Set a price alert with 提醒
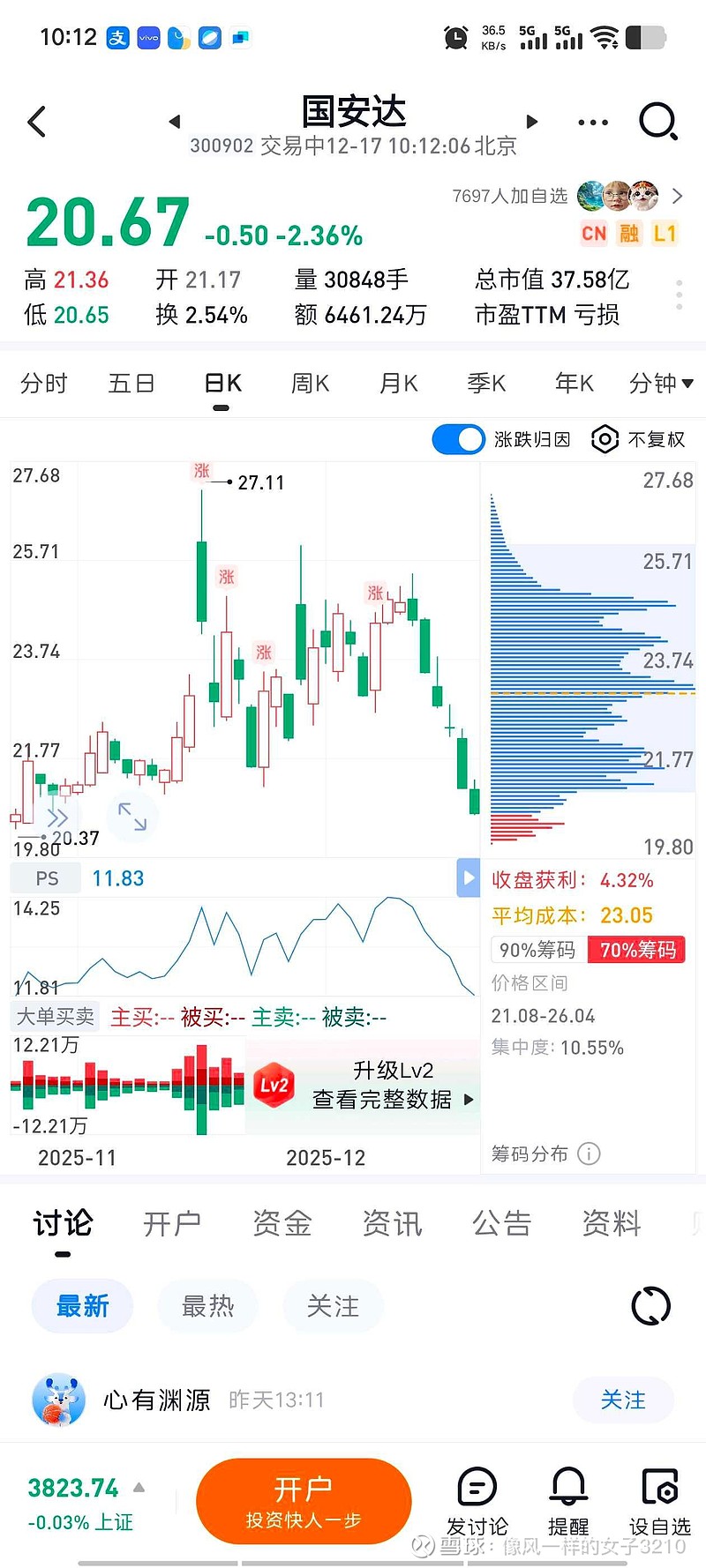706x1568 pixels. [568, 1502]
